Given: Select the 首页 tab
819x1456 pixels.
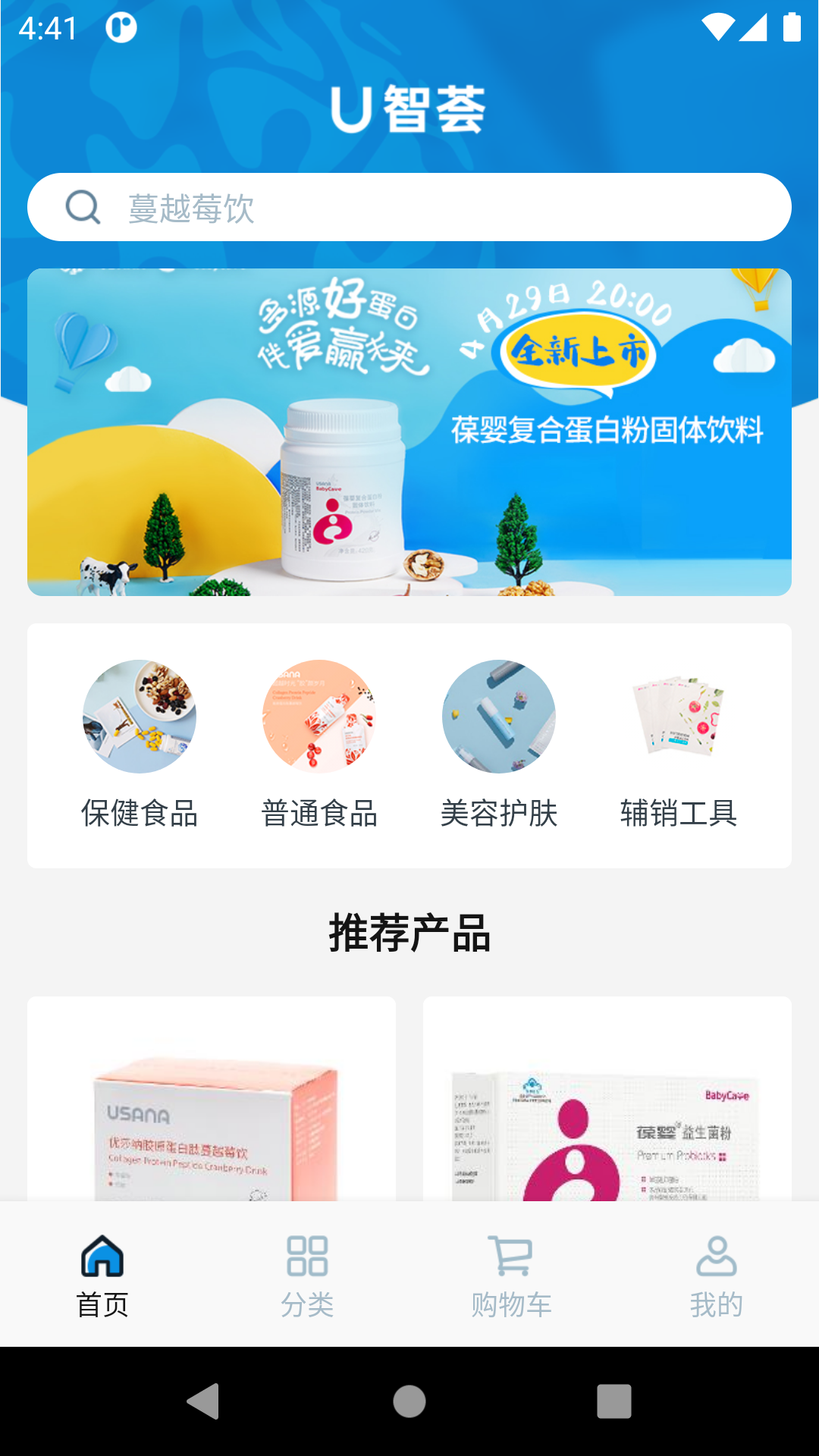Looking at the screenshot, I should (x=102, y=1276).
